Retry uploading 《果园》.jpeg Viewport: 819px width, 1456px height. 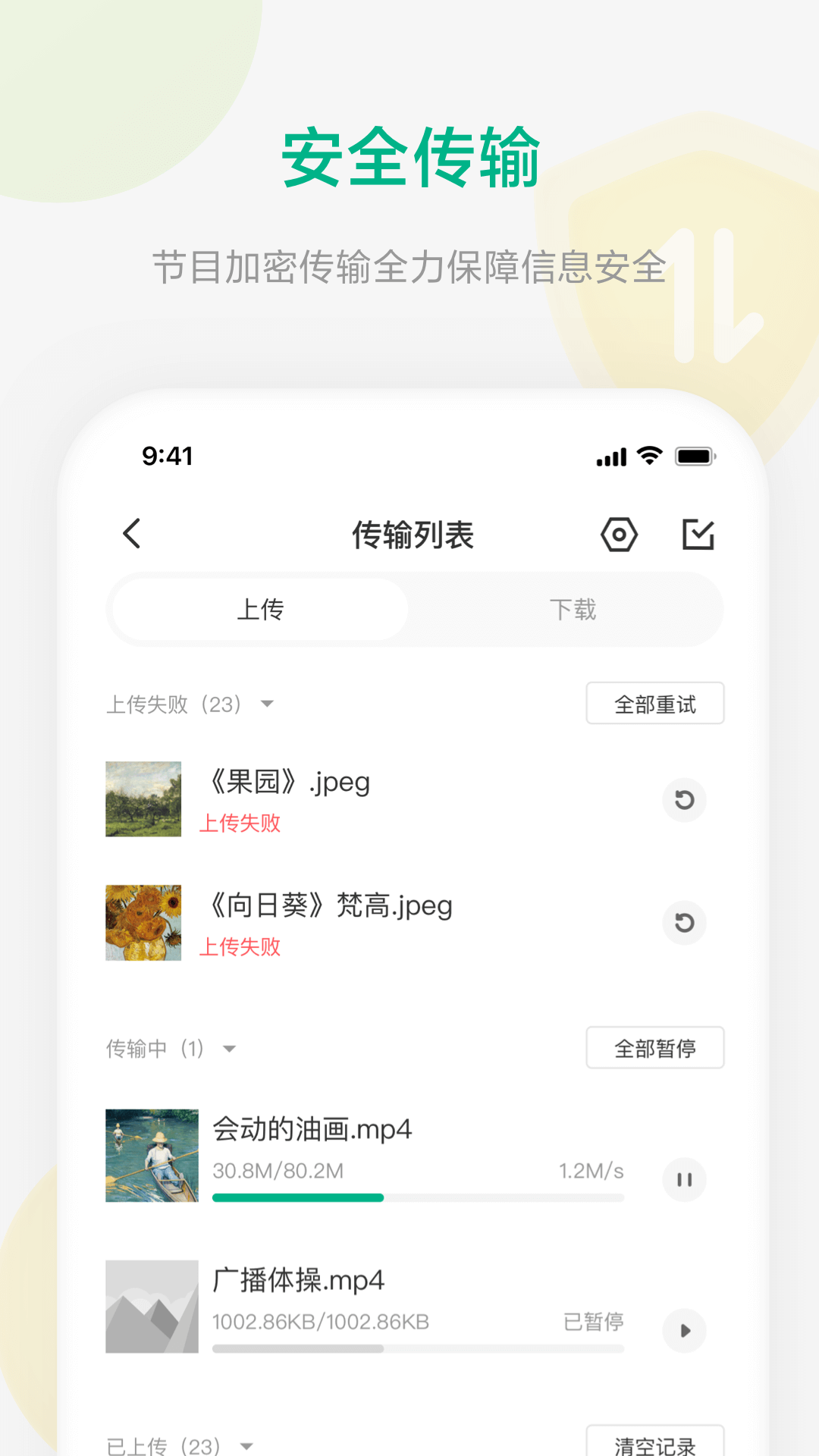pos(684,800)
